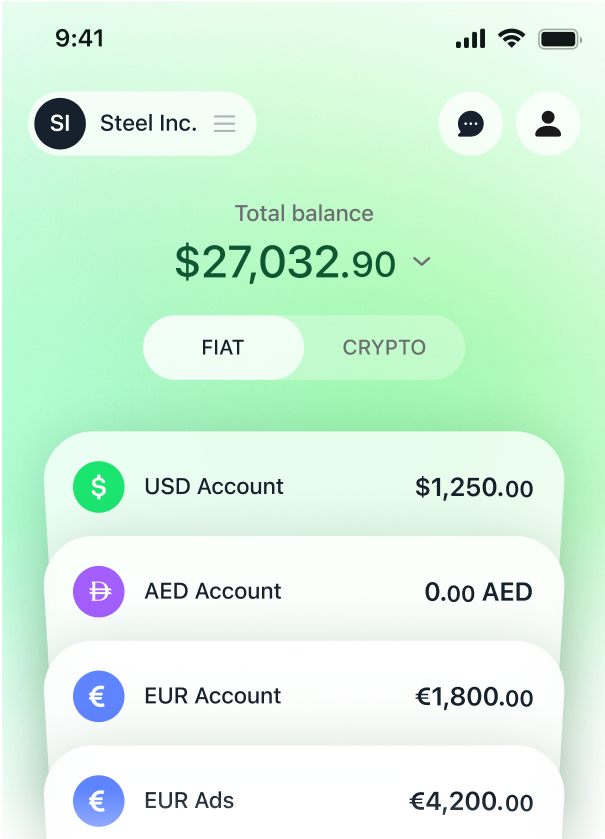The image size is (605, 839).
Task: Open the chat messages icon
Action: 470,124
